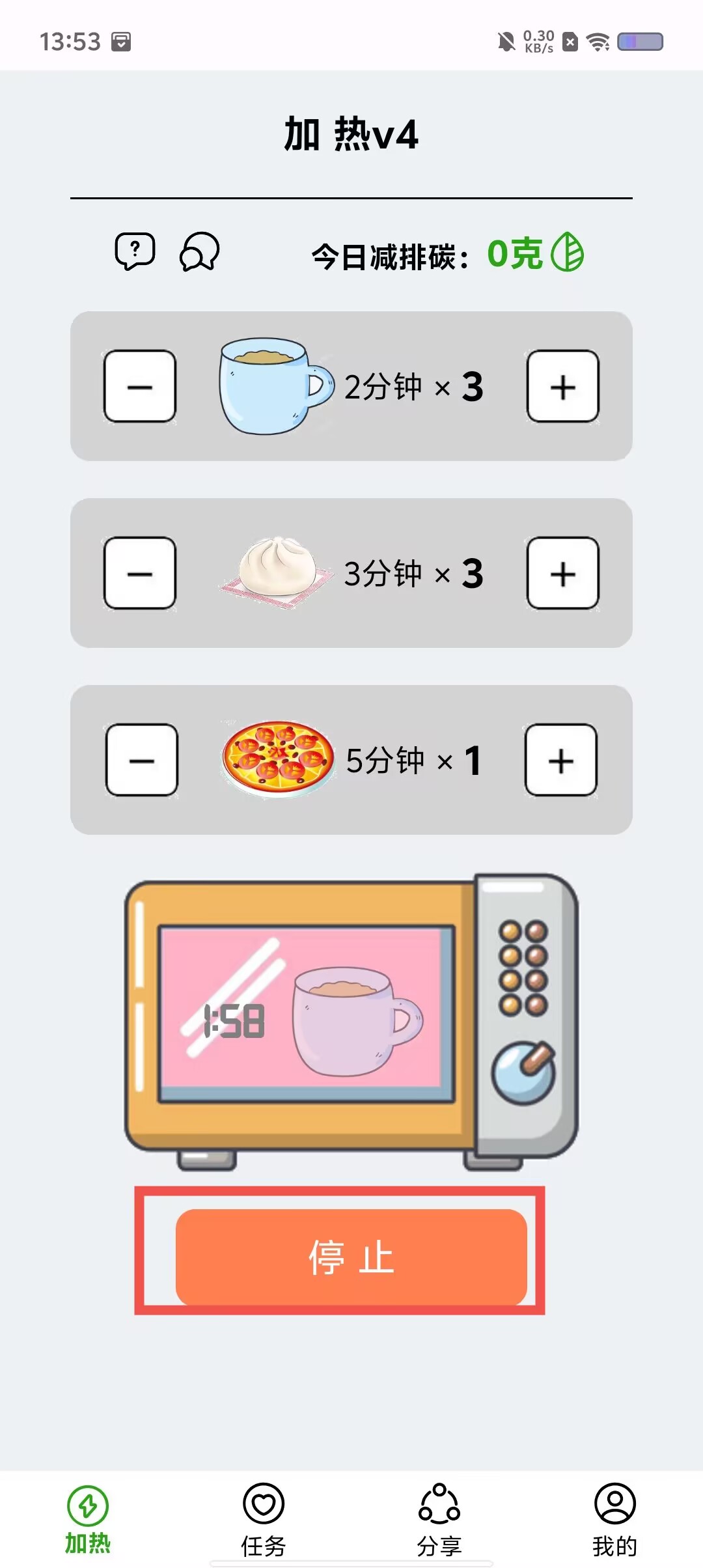
Task: Open the help question-mark bubble icon
Action: point(135,251)
